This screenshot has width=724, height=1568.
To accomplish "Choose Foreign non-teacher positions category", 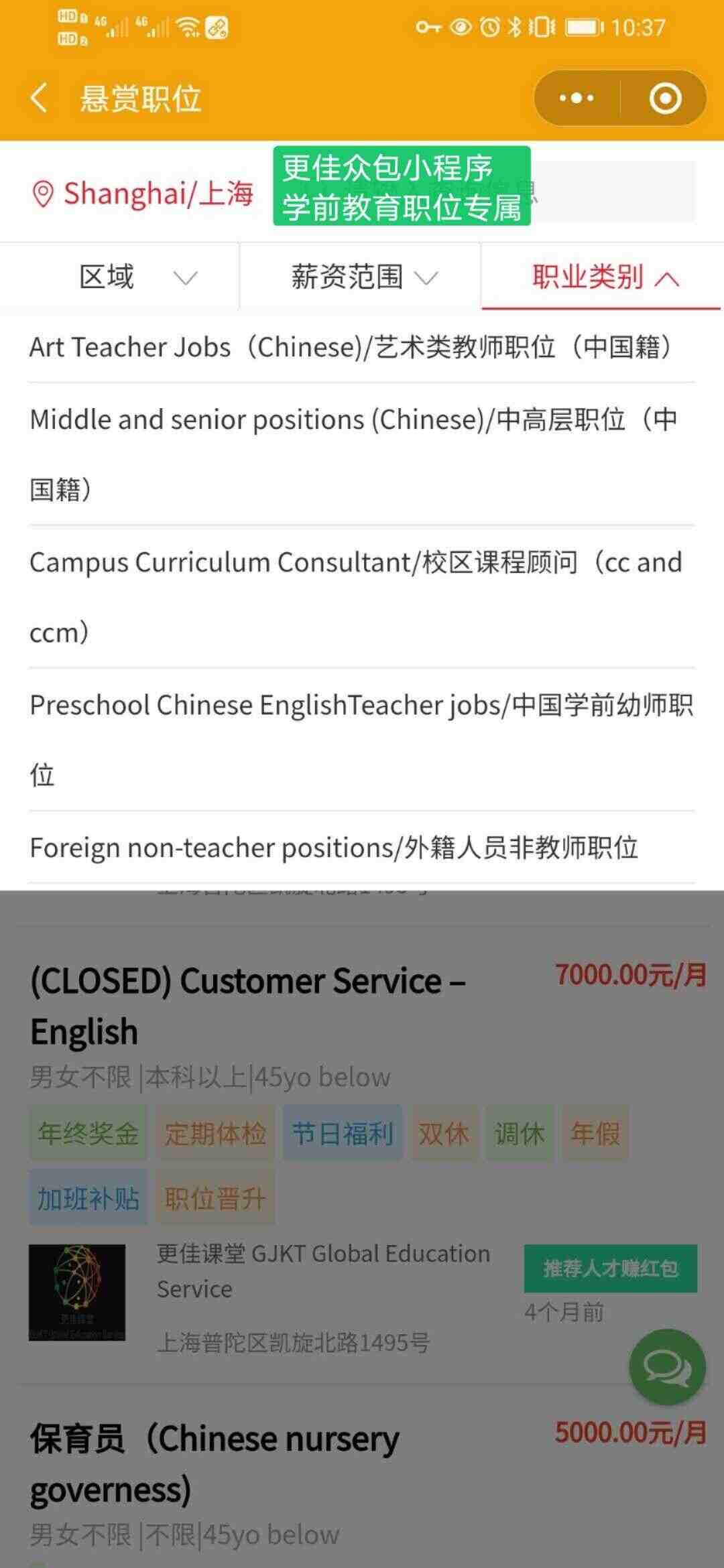I will 362,848.
